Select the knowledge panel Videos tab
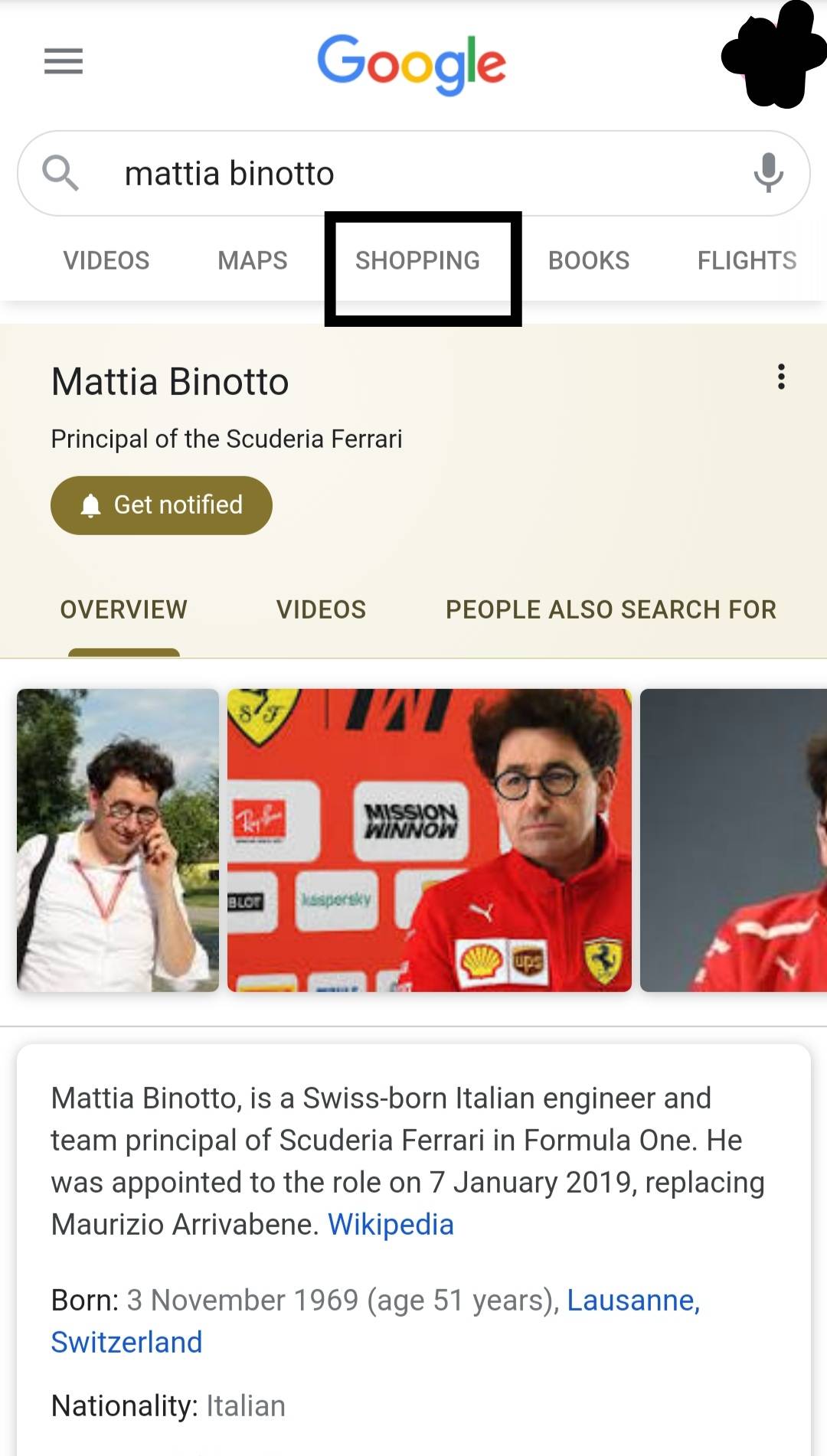 [x=321, y=609]
